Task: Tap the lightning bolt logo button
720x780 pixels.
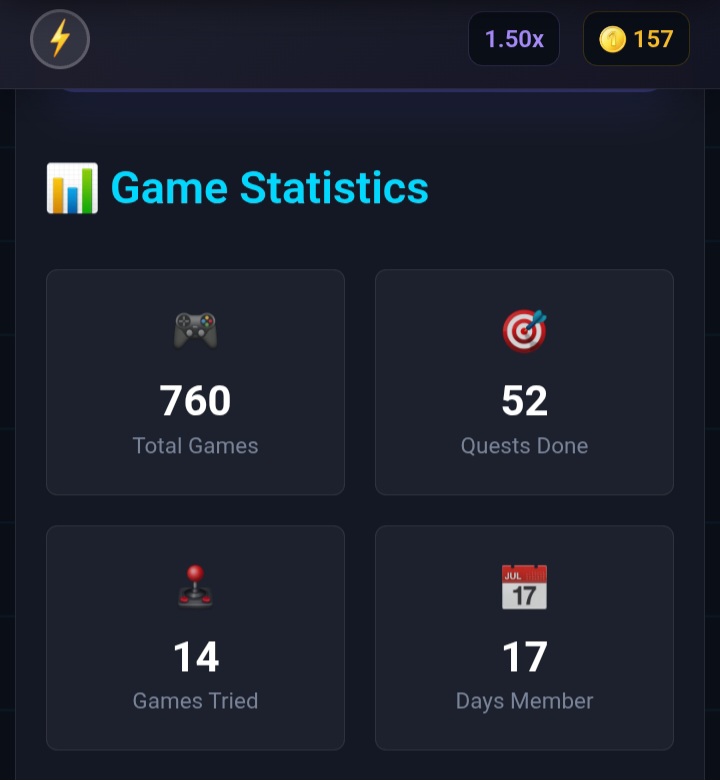Action: click(x=60, y=39)
